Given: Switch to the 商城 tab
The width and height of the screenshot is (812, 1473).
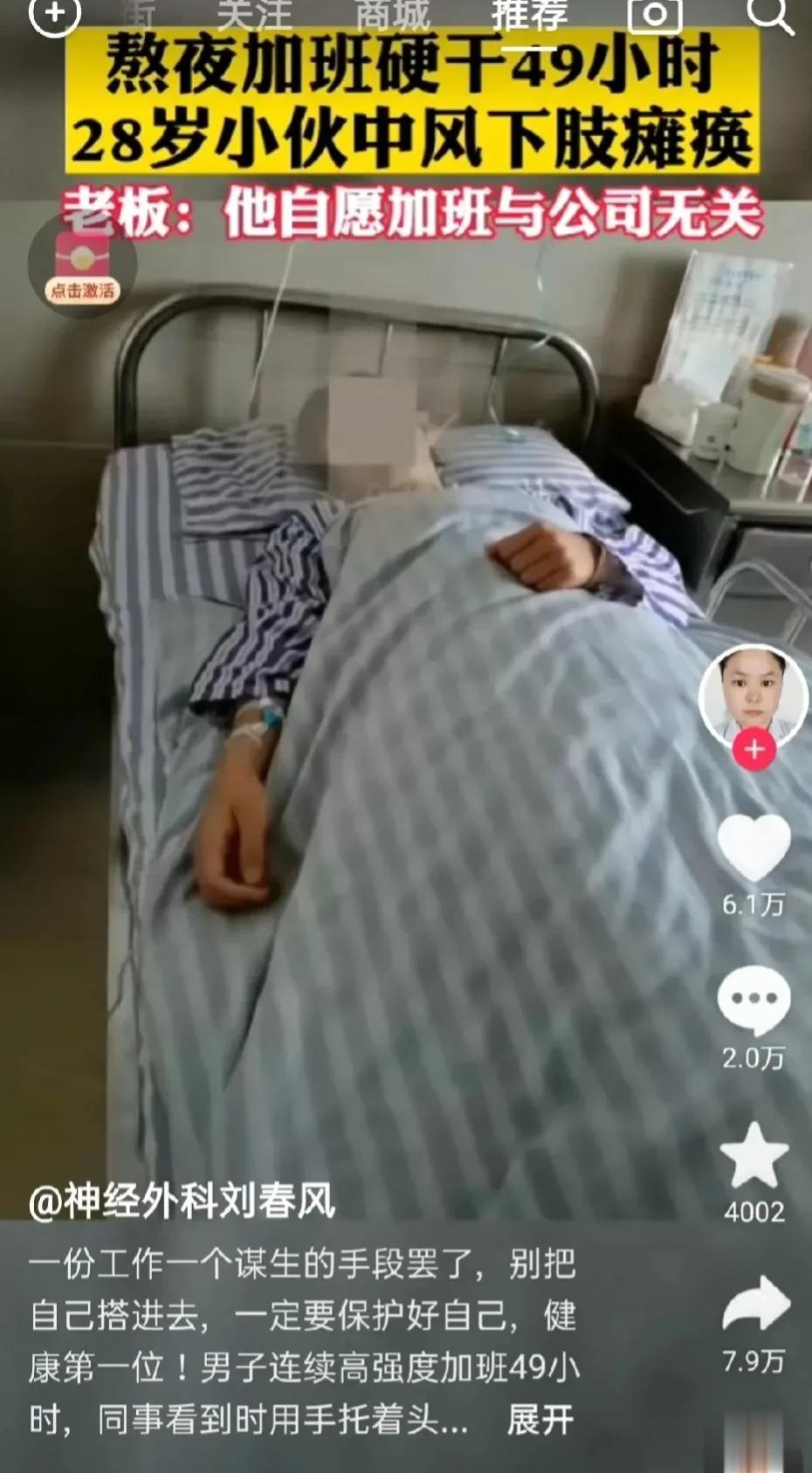Looking at the screenshot, I should 392,15.
